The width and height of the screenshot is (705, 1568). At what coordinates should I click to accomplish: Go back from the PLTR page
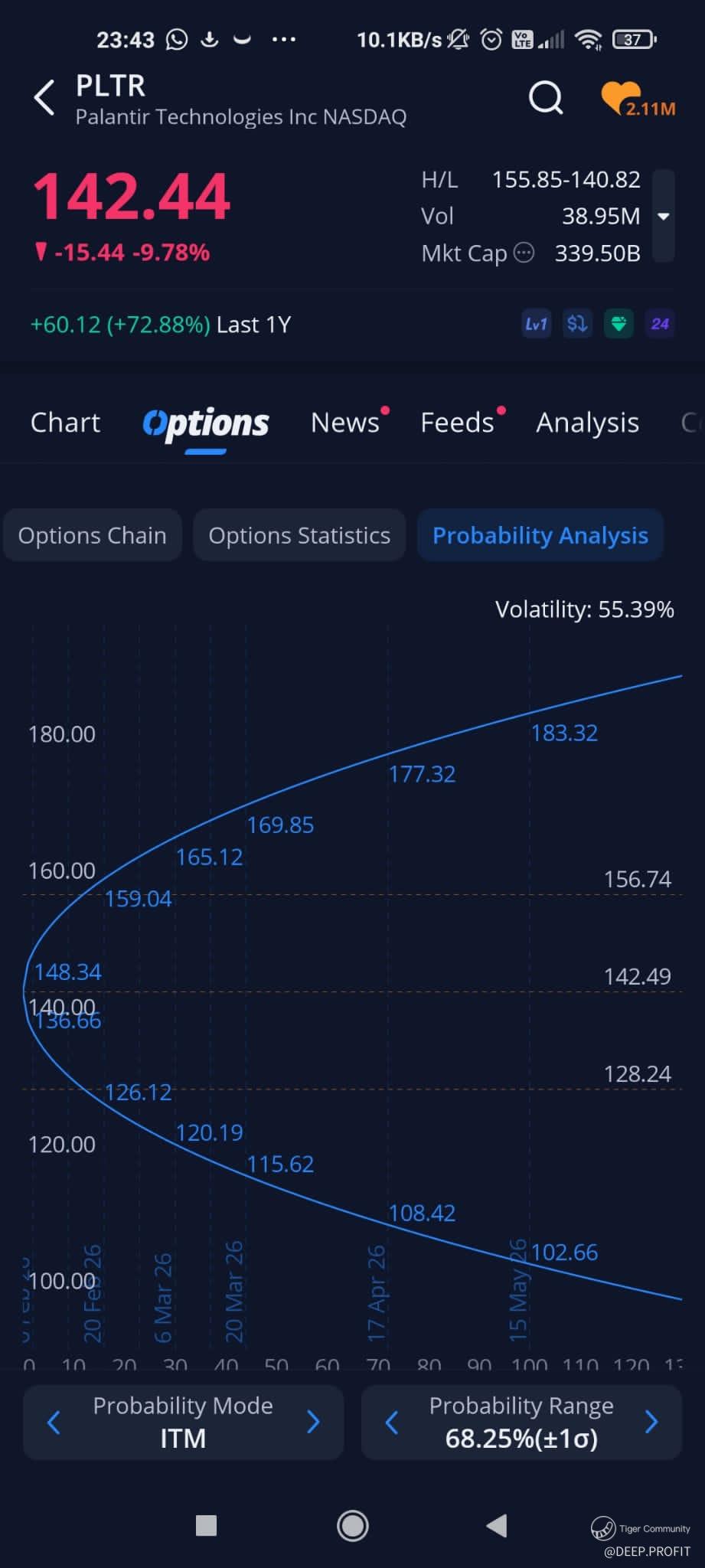pyautogui.click(x=44, y=98)
